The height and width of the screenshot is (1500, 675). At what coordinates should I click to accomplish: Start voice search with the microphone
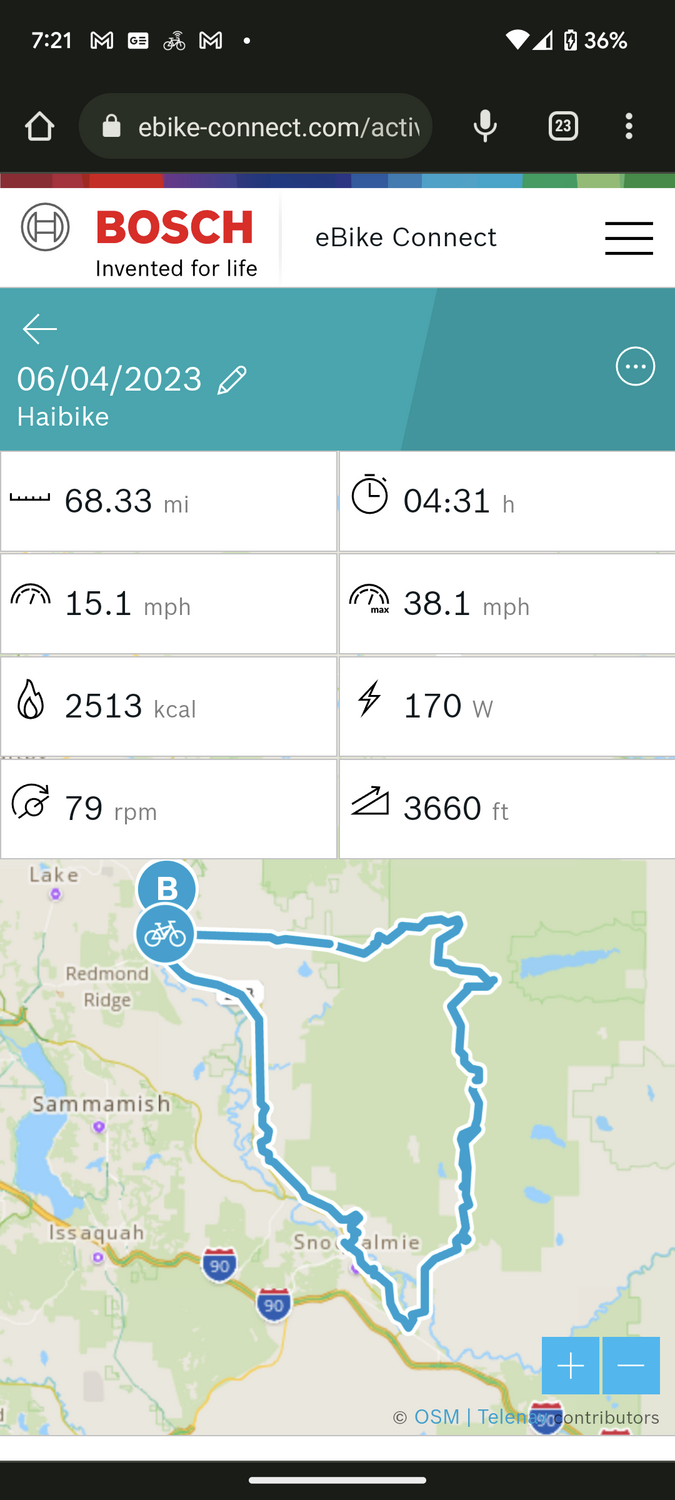(485, 126)
